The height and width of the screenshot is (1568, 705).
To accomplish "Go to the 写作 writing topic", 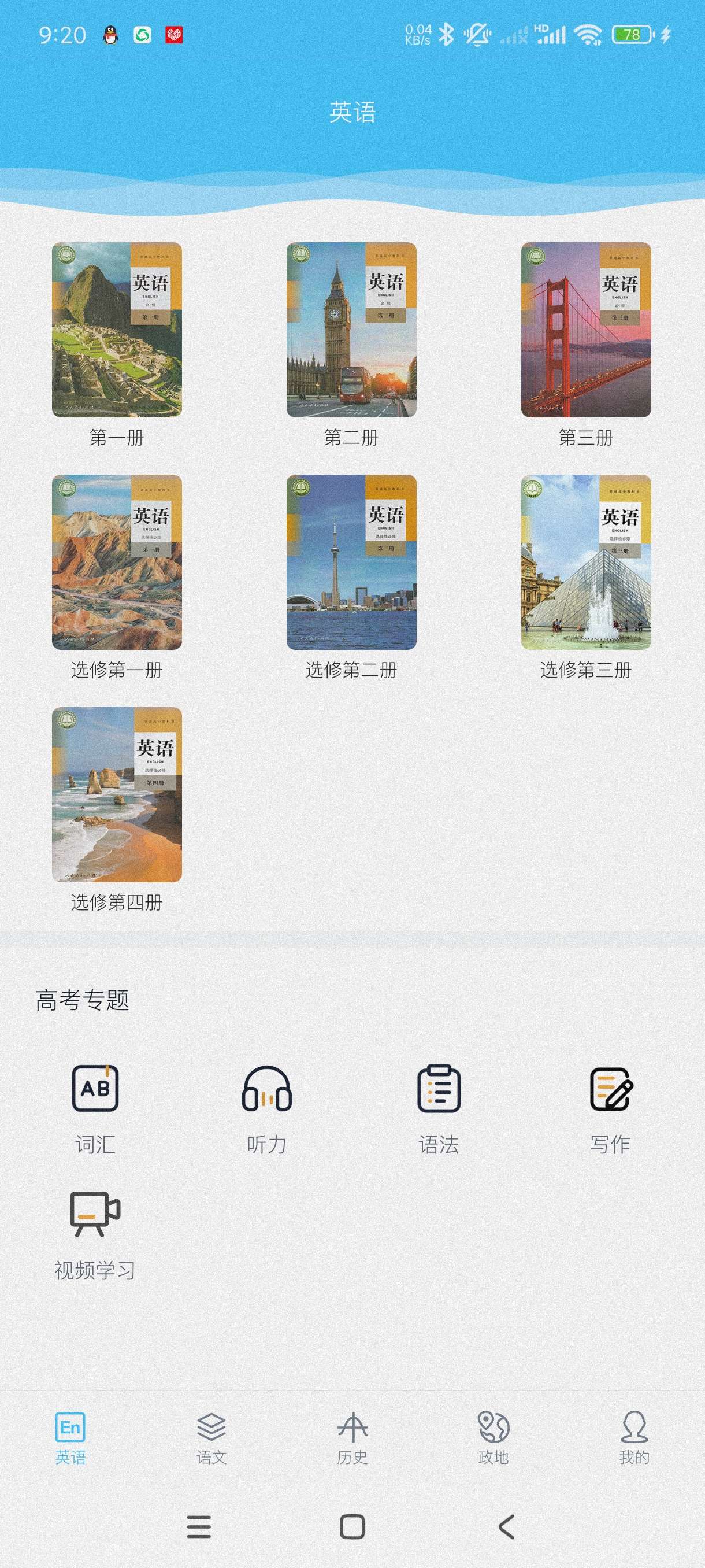I will point(611,1108).
